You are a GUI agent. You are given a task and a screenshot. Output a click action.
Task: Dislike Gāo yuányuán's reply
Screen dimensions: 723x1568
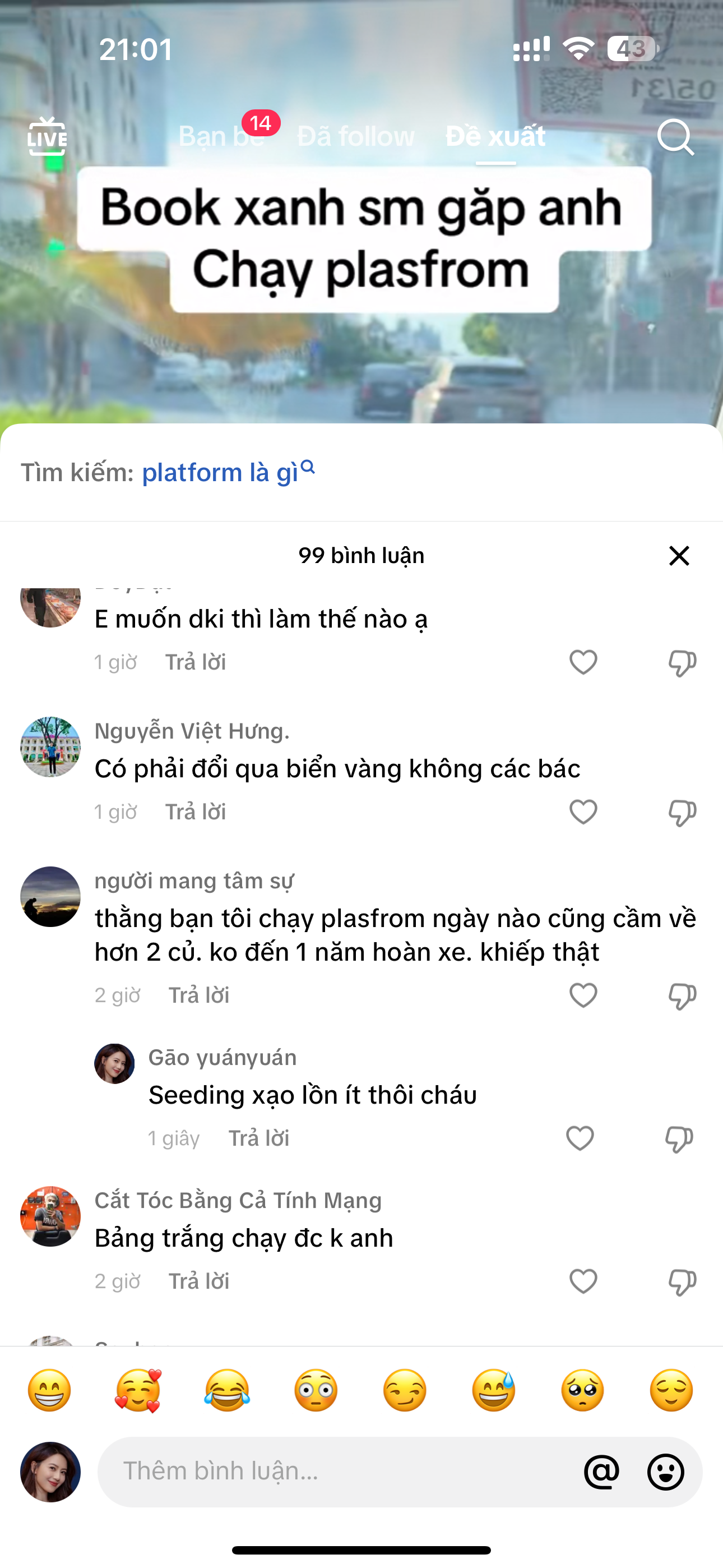[x=679, y=1138]
